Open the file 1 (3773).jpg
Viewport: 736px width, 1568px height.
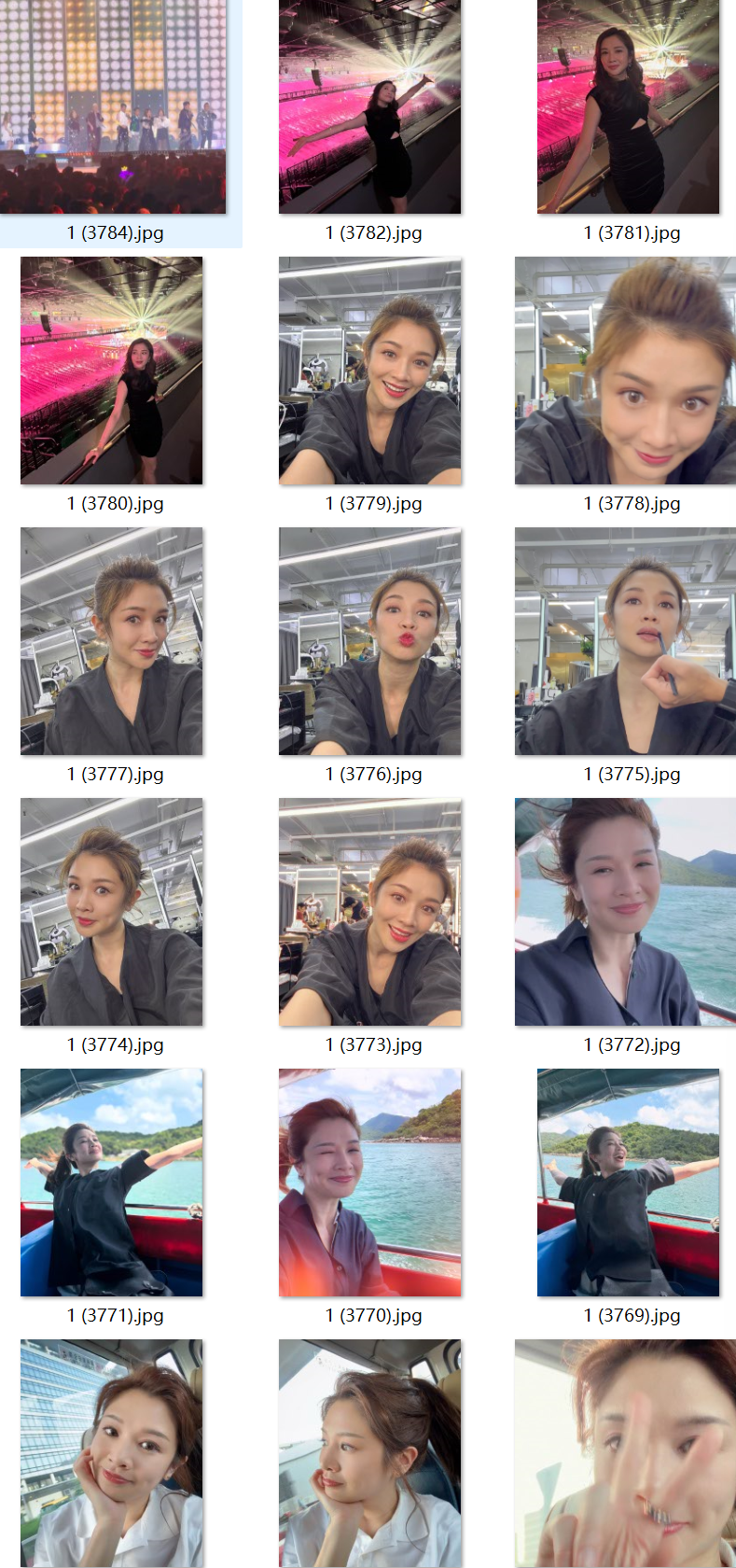[370, 912]
